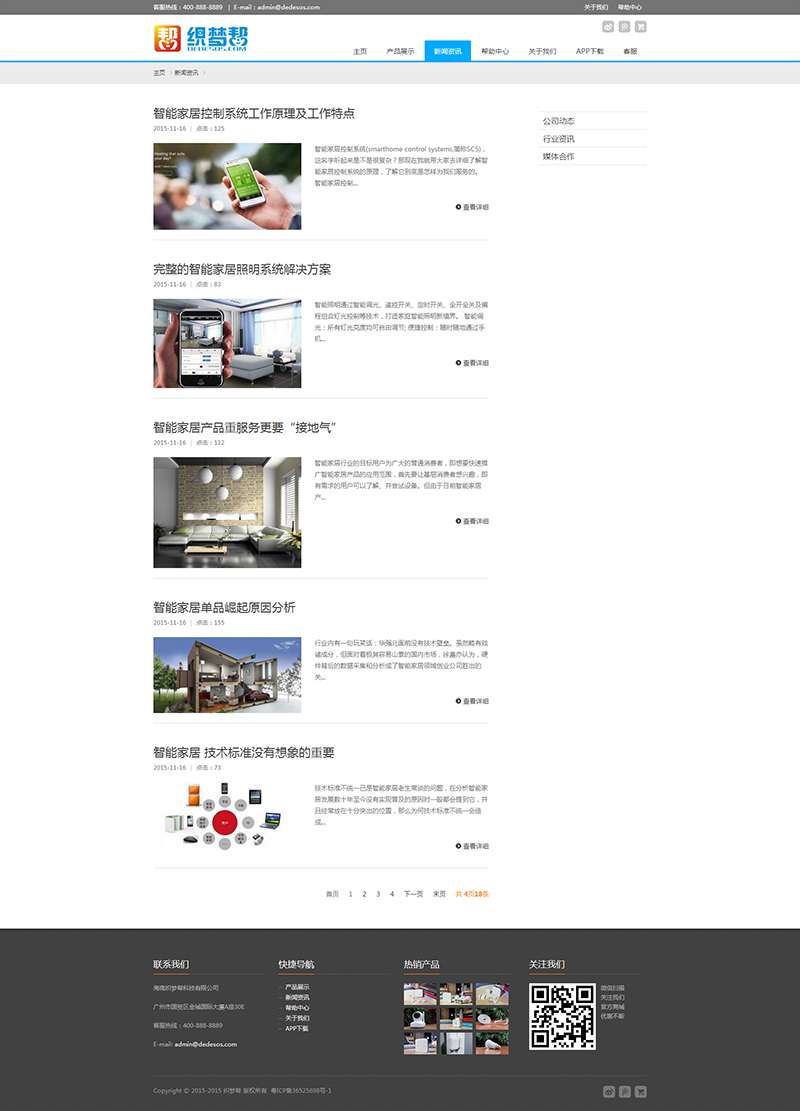Open article 智能家居单品崛起原因分析
Screen dimensions: 800x1111
click(224, 608)
